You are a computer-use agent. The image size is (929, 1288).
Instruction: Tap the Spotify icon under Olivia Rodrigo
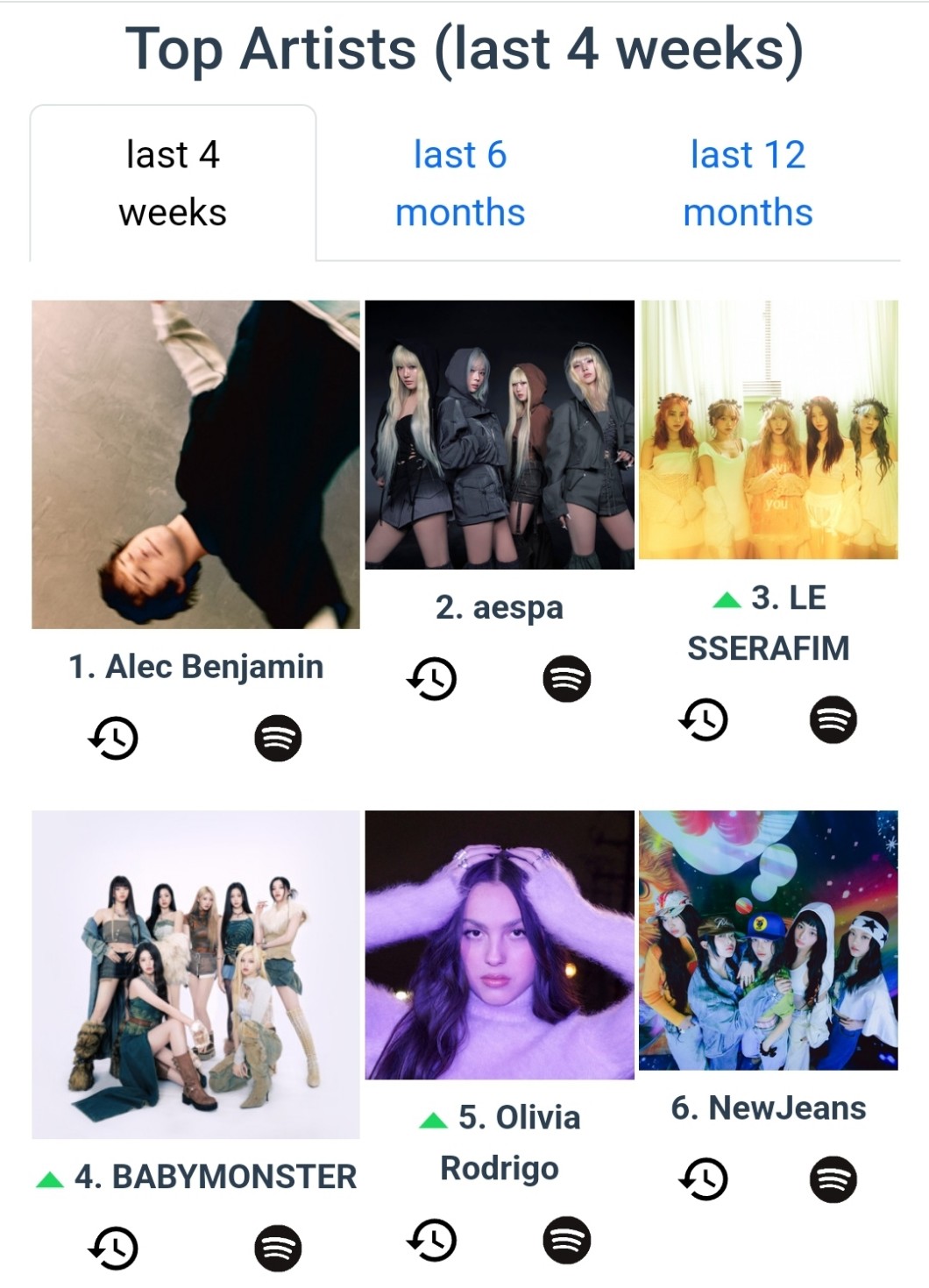coord(567,1240)
